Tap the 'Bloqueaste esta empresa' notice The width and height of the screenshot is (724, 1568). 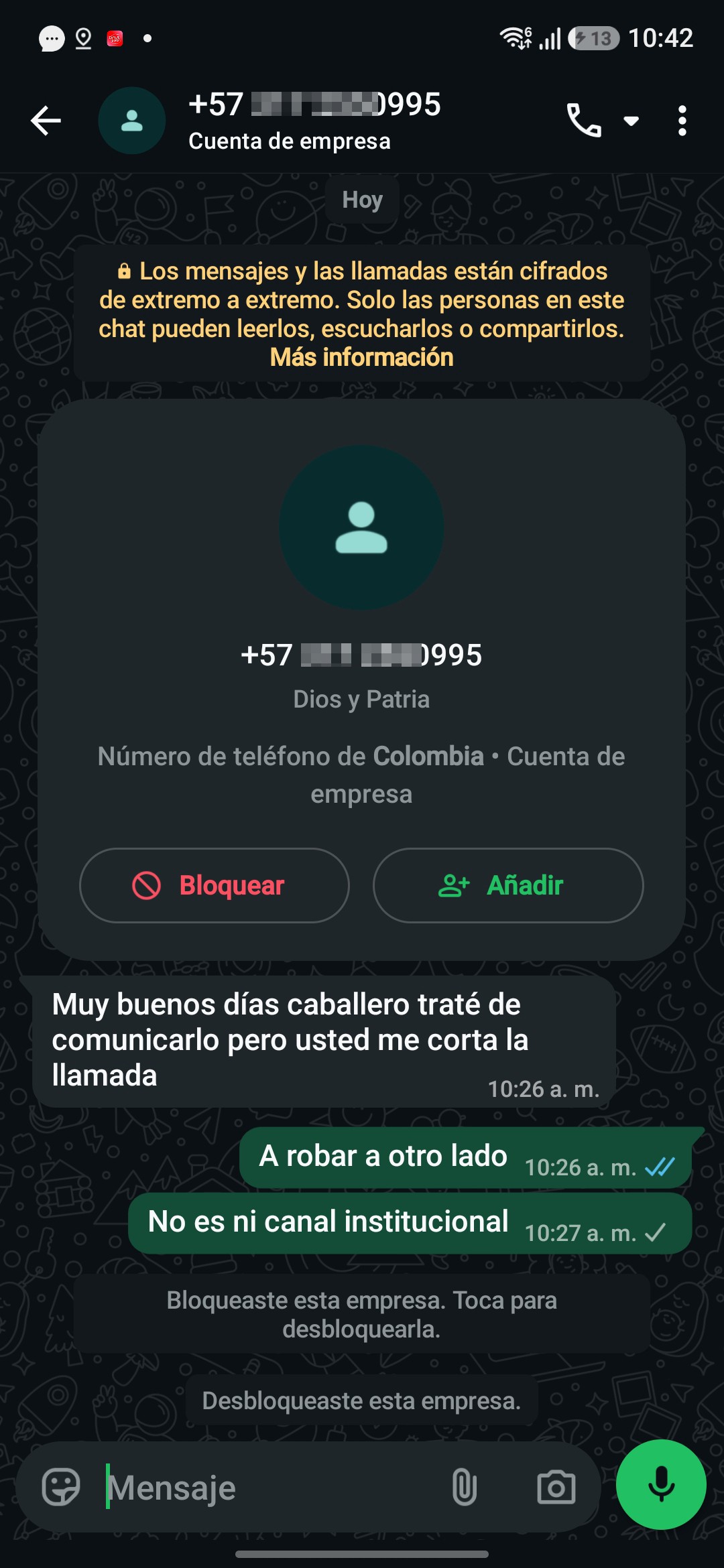[x=362, y=1314]
